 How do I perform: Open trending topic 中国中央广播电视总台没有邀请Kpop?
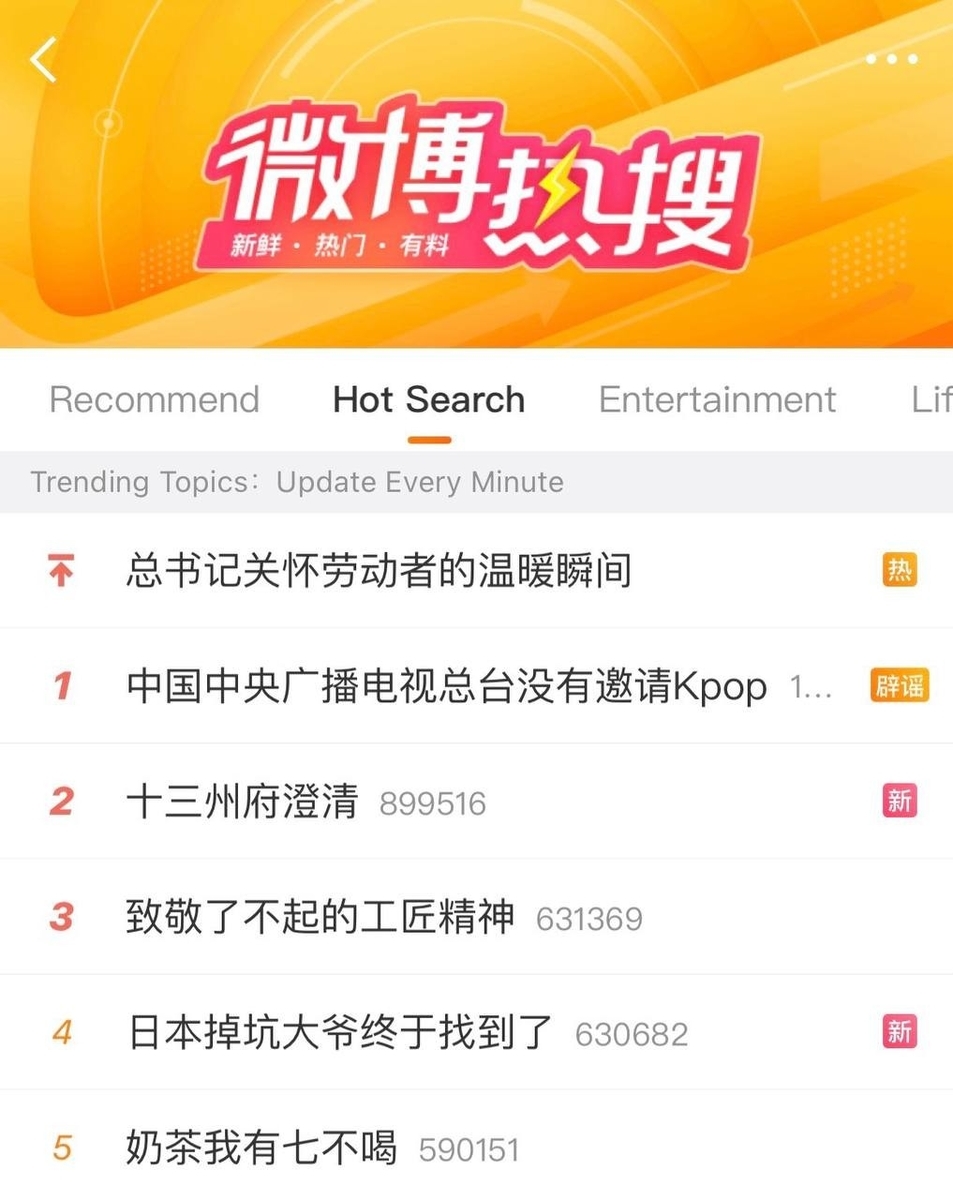(x=476, y=686)
